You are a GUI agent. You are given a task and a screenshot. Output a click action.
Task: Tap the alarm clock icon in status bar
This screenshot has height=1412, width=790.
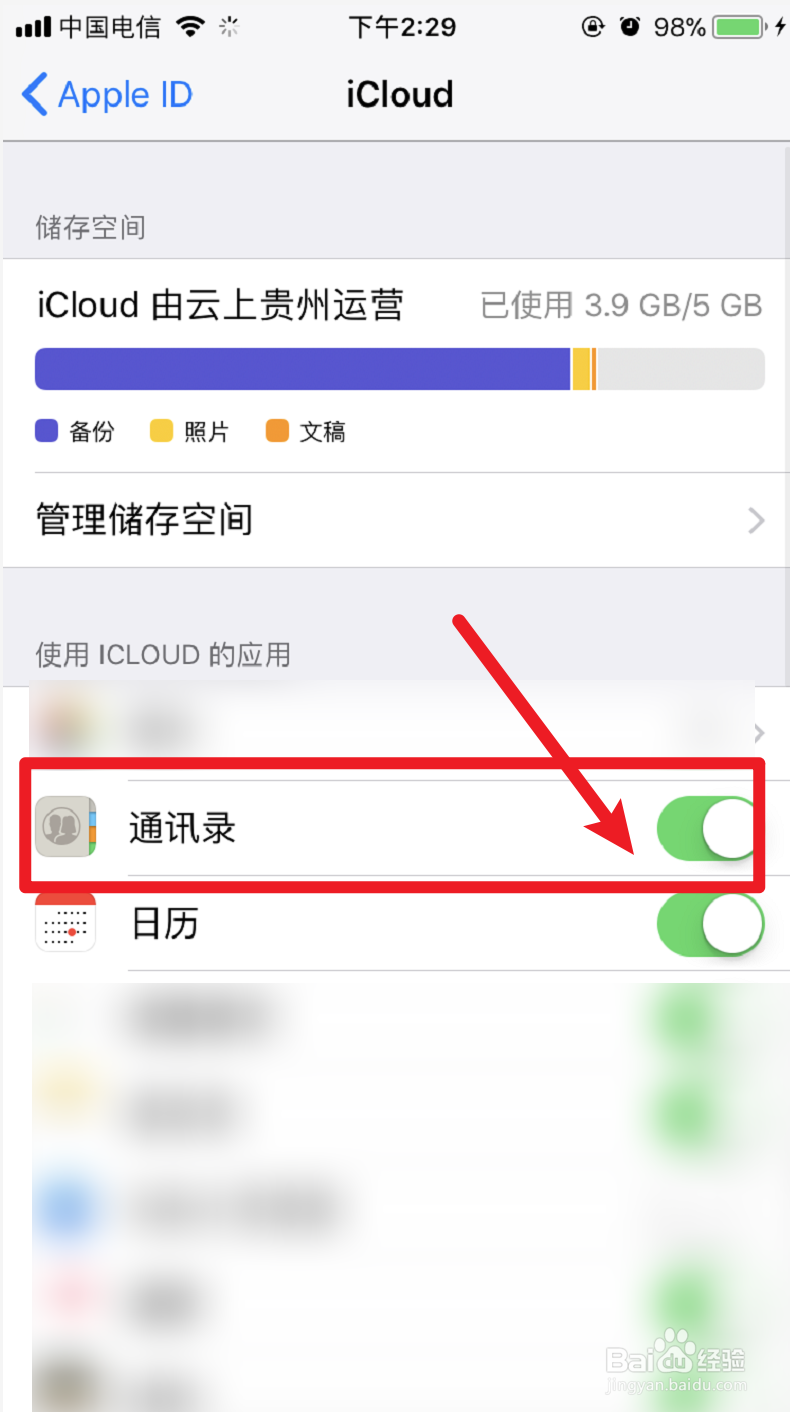(630, 26)
